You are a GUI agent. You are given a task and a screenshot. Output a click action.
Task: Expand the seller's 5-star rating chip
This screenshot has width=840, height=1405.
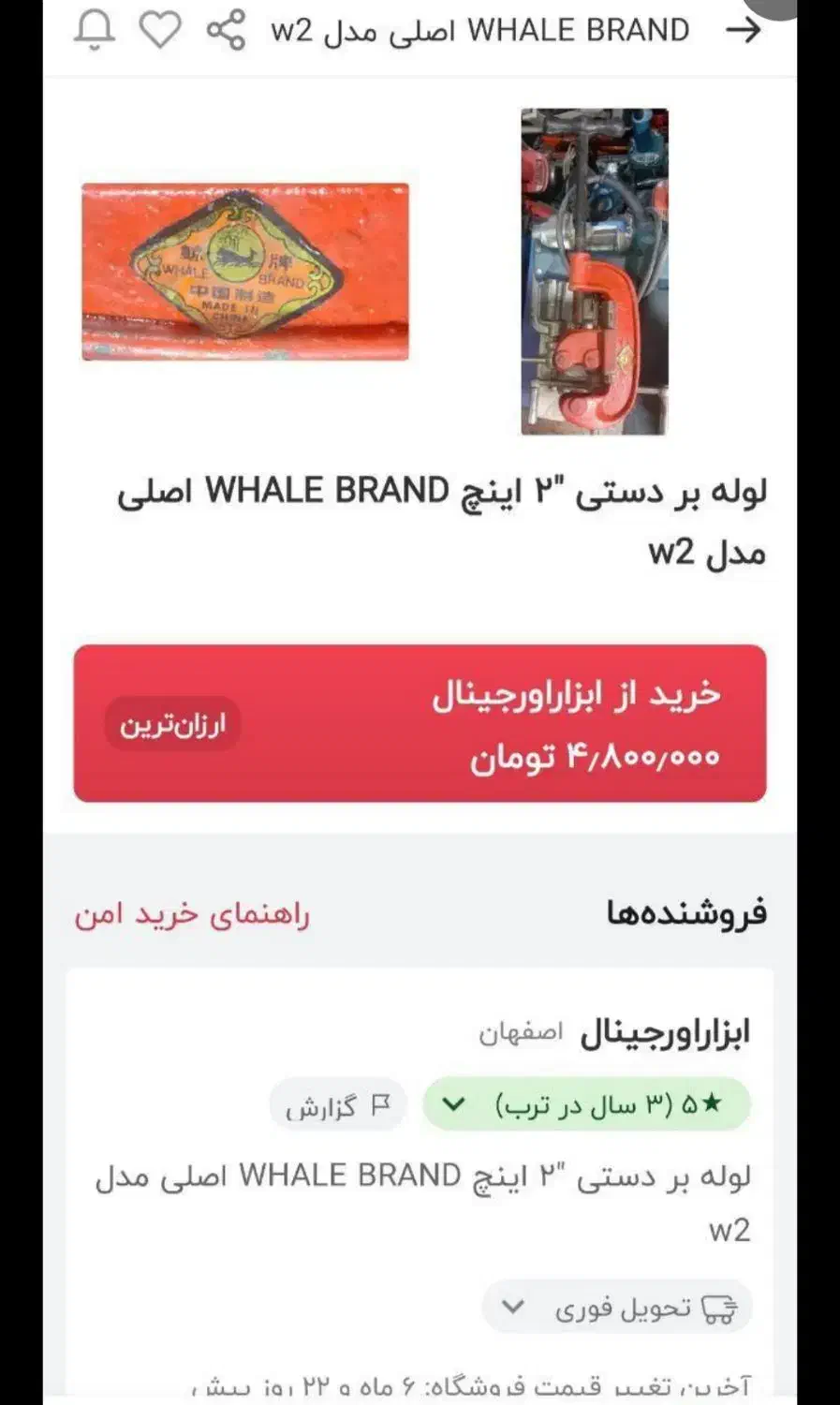pyautogui.click(x=587, y=1105)
